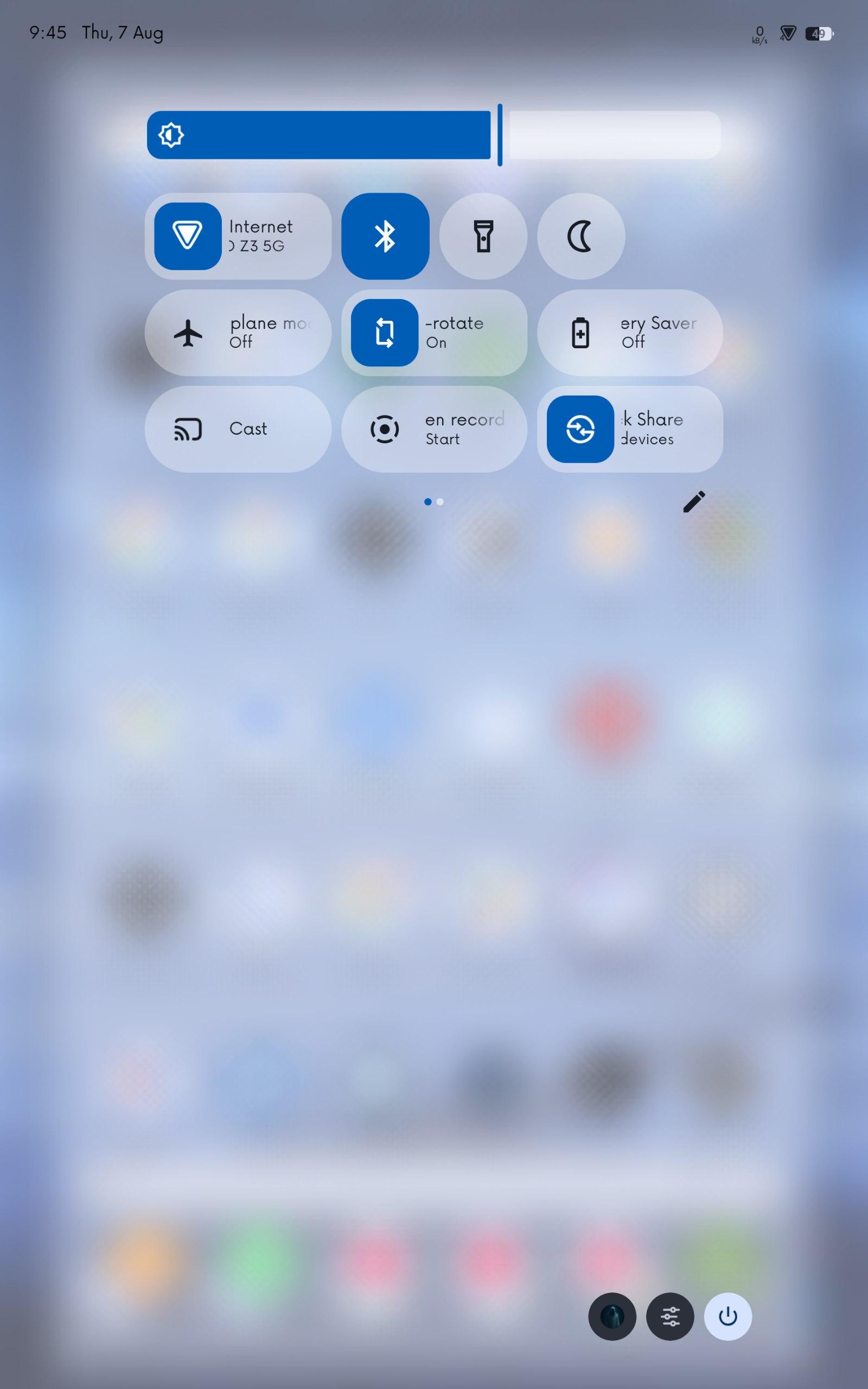Toggle the Quick Share tile

click(630, 429)
